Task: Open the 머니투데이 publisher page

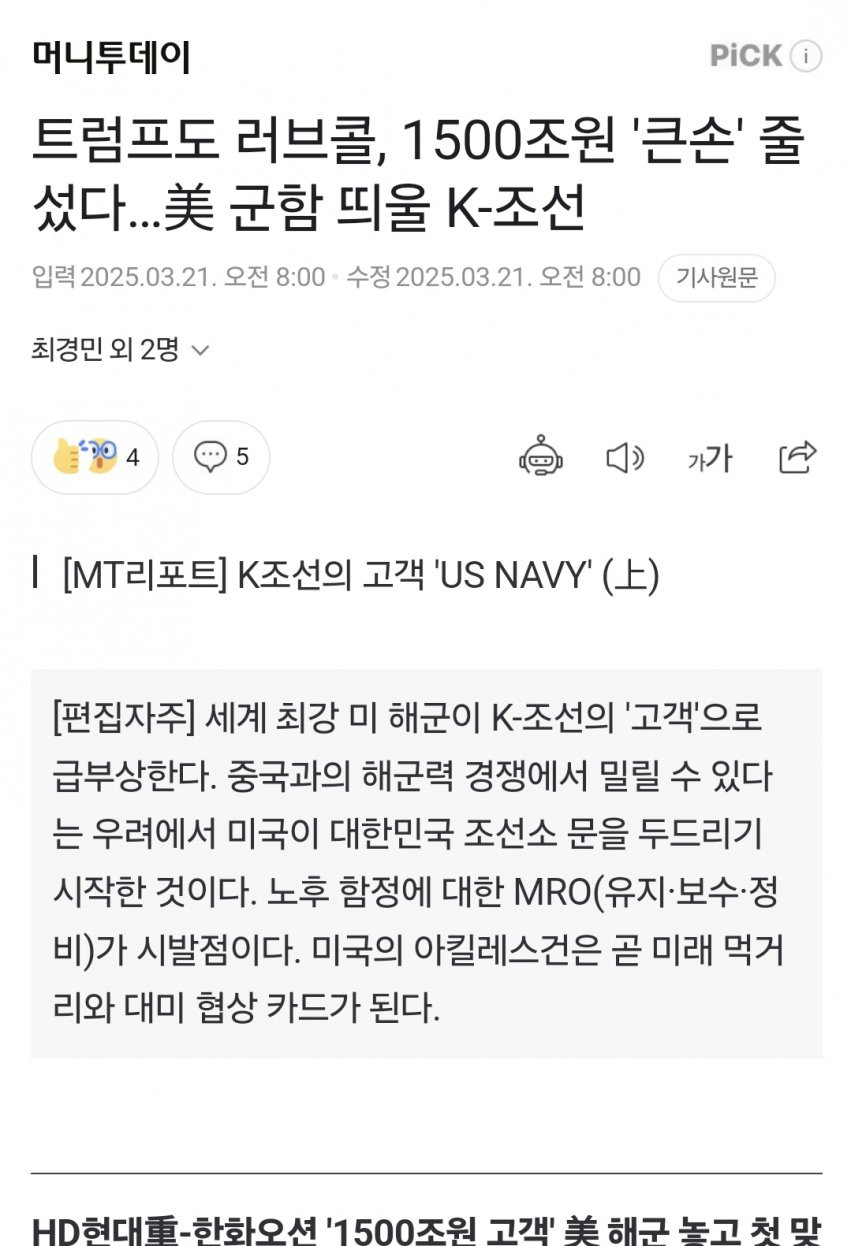Action: click(111, 57)
